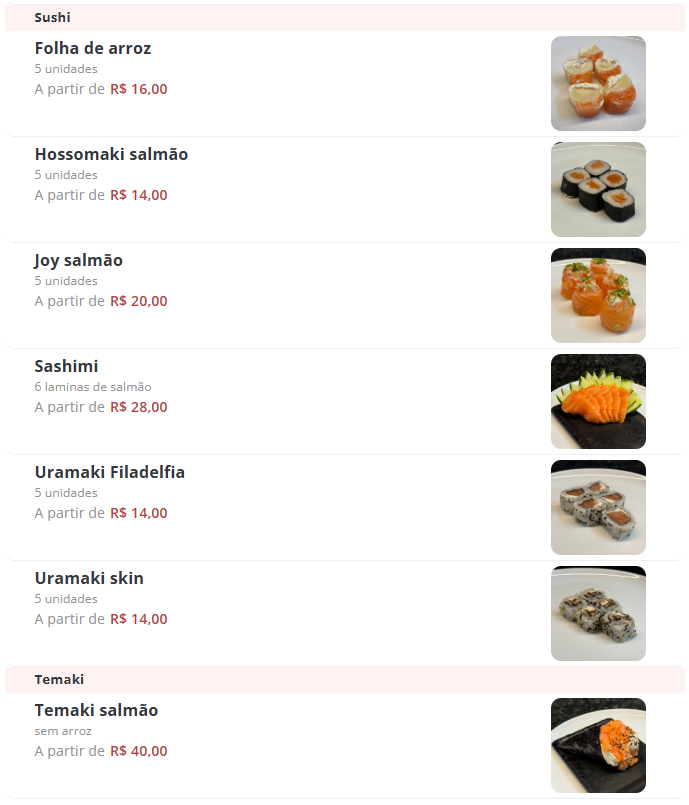Select Hossomaki salmão from the menu
This screenshot has width=689, height=805.
tap(111, 155)
